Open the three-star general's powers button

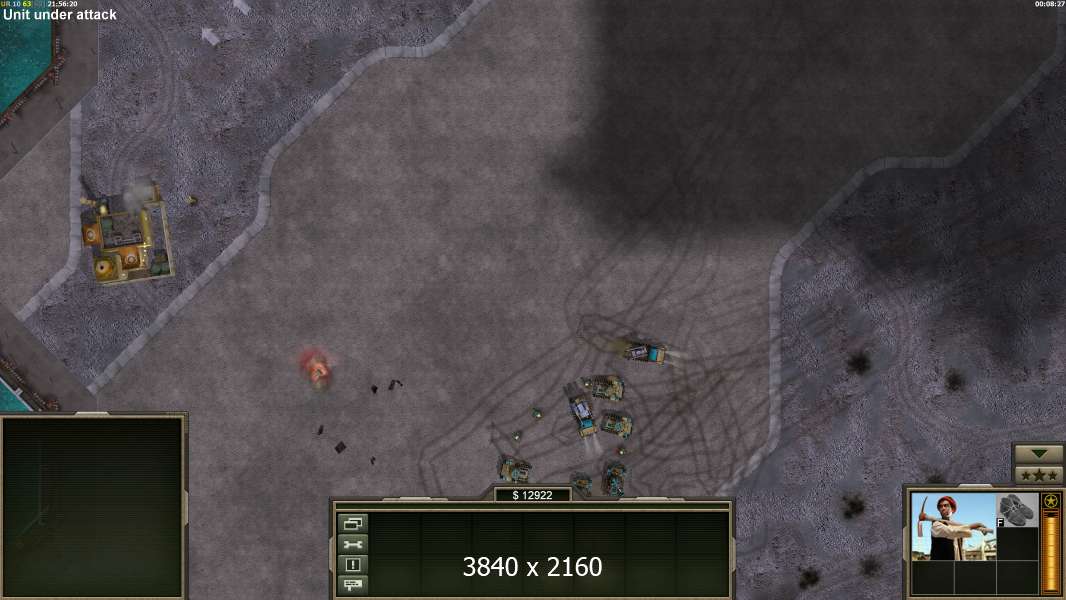(1039, 475)
